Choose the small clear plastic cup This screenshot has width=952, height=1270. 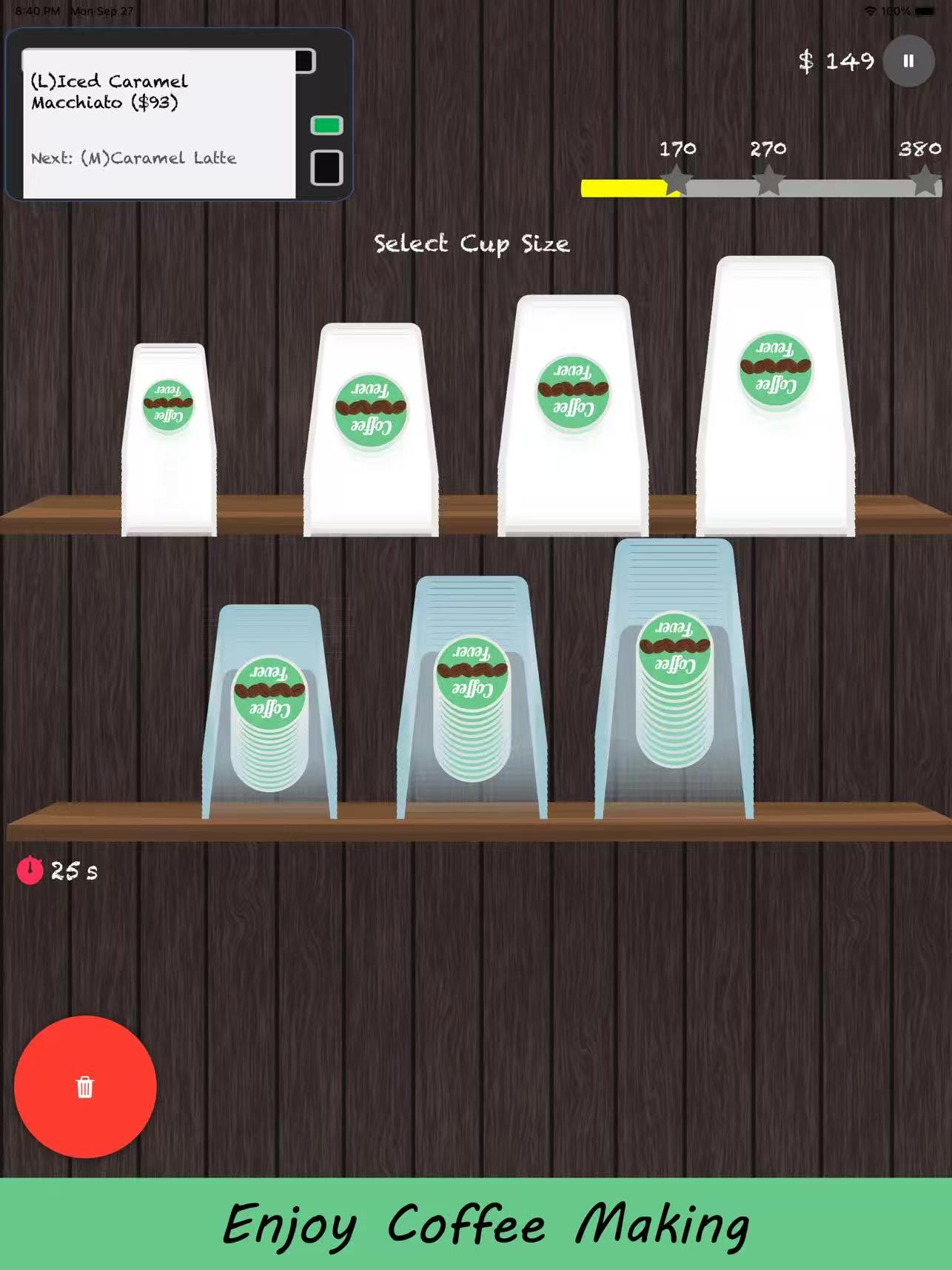[269, 712]
